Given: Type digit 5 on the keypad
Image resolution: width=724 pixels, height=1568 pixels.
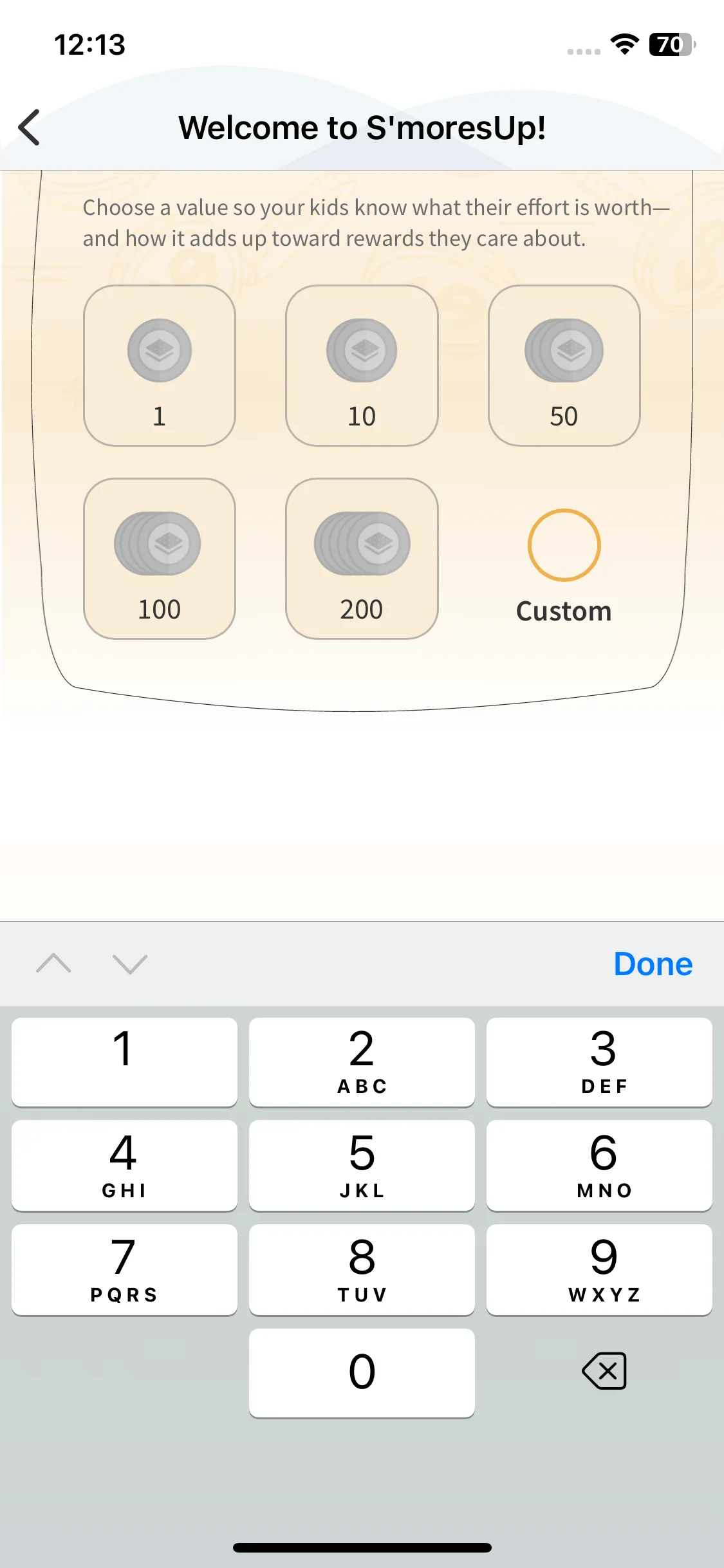Looking at the screenshot, I should pyautogui.click(x=362, y=1165).
